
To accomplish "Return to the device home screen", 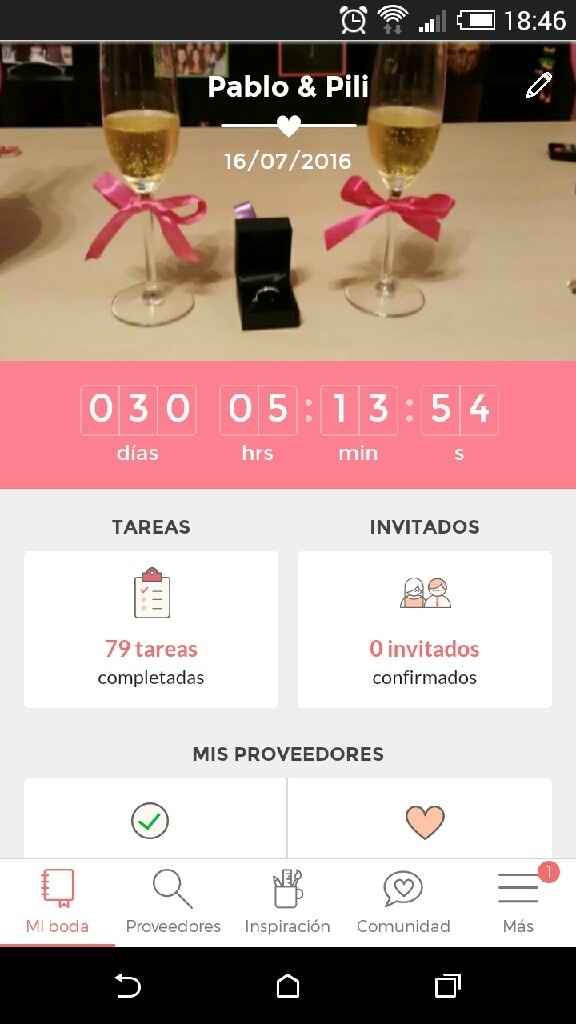I will [x=288, y=985].
